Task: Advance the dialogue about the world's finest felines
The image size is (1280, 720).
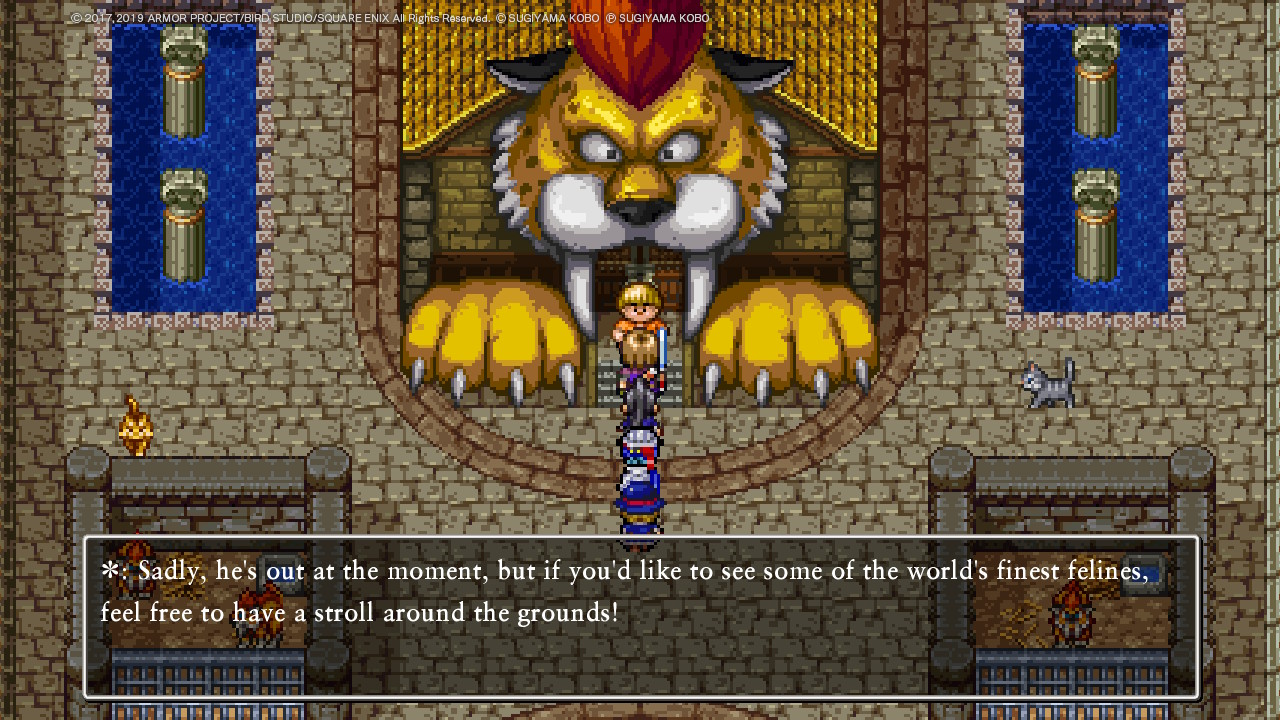Action: coord(641,617)
